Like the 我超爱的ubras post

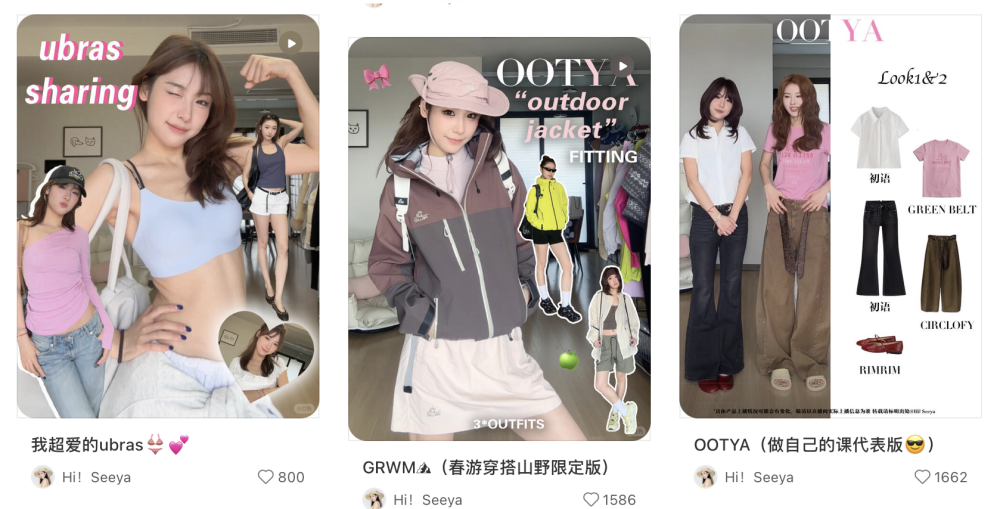(266, 477)
